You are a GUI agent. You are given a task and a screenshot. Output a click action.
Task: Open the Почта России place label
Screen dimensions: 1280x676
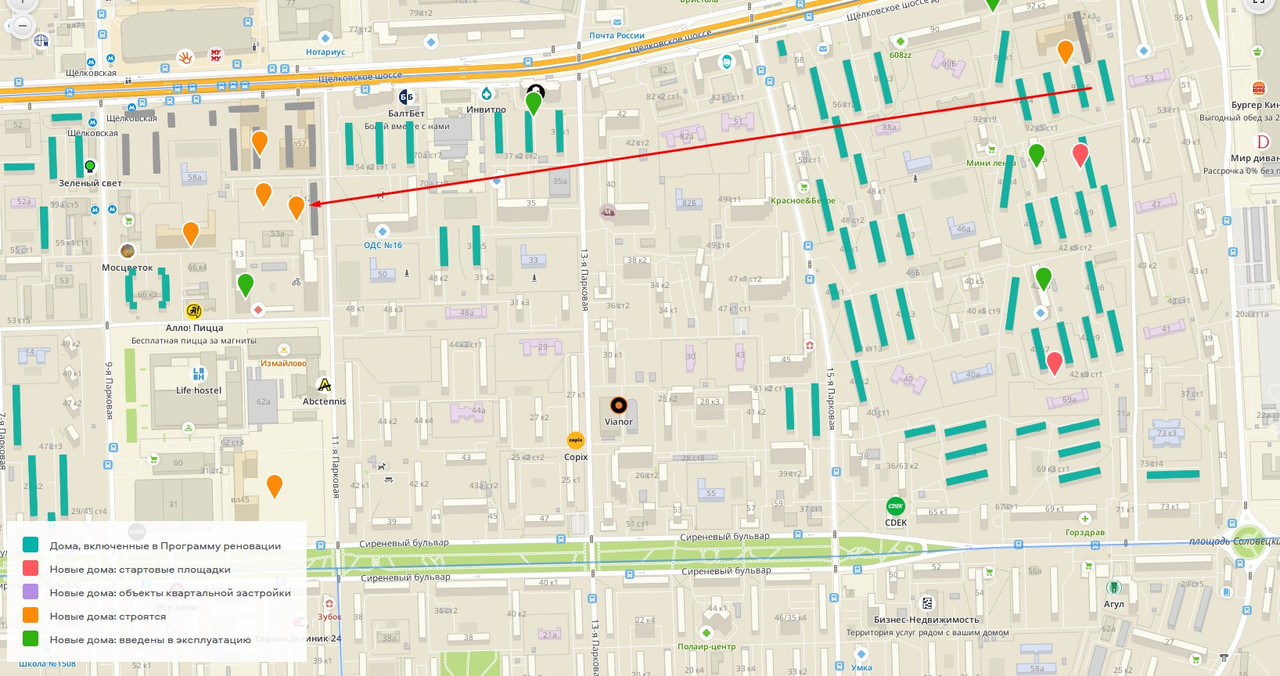pos(616,35)
